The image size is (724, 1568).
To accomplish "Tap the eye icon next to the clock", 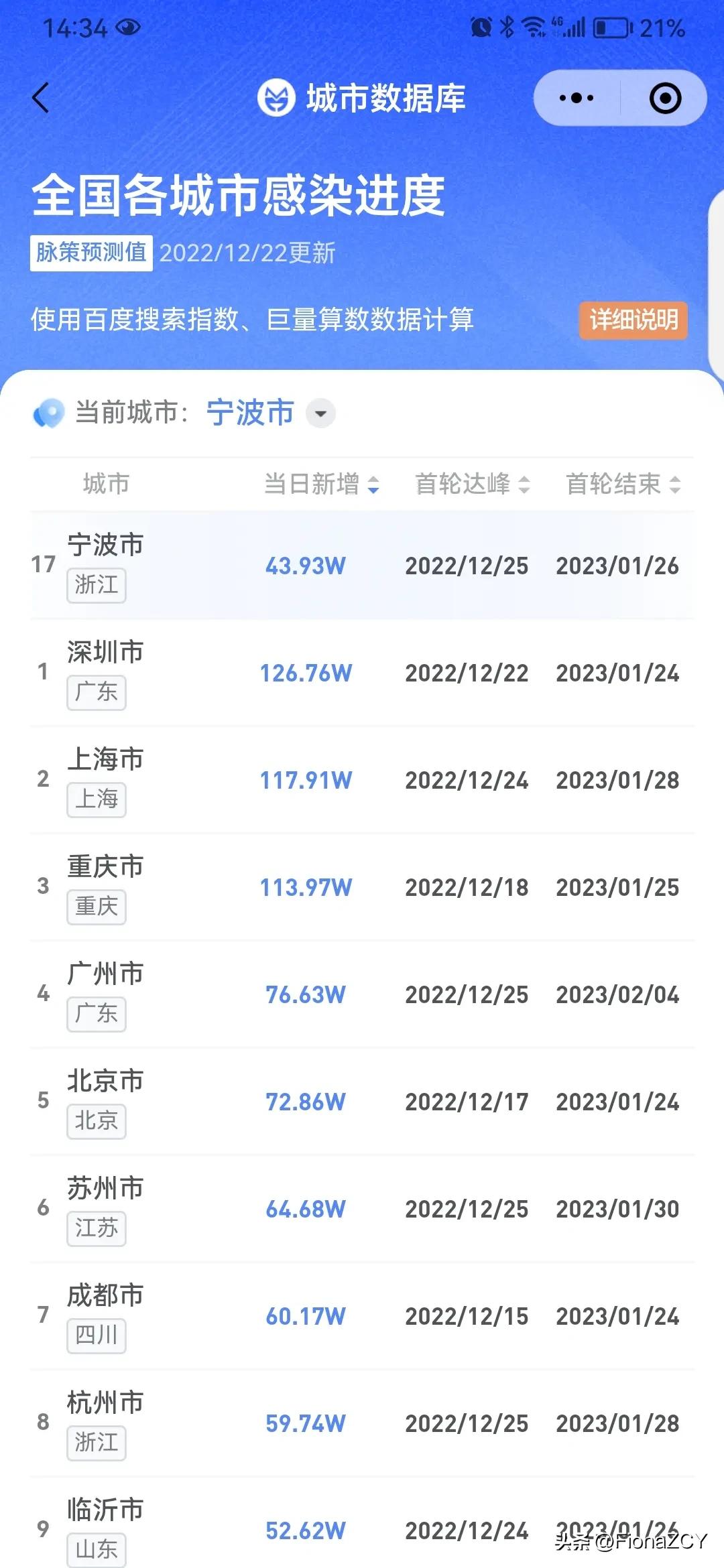I will coord(127,27).
